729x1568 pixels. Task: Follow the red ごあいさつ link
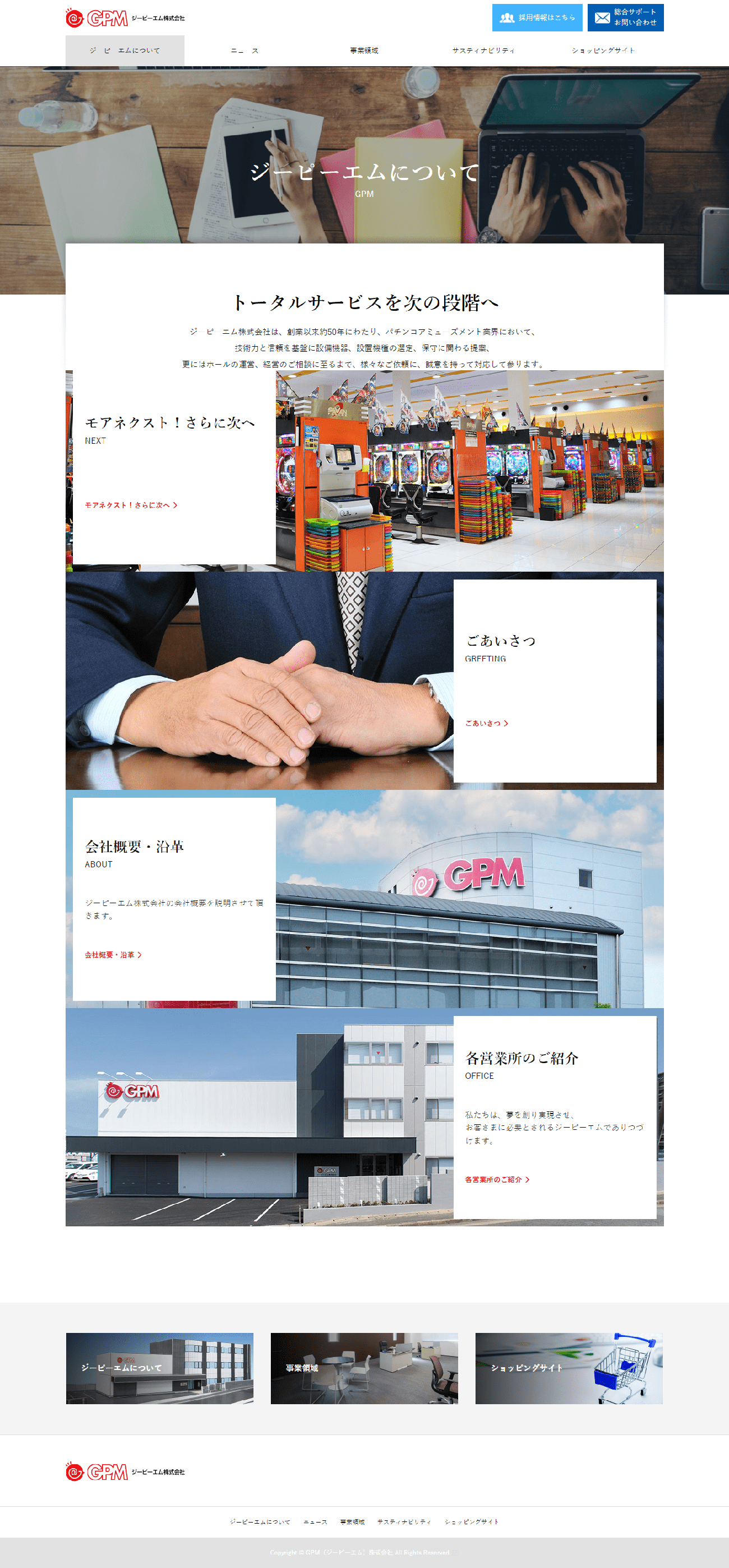pyautogui.click(x=486, y=723)
